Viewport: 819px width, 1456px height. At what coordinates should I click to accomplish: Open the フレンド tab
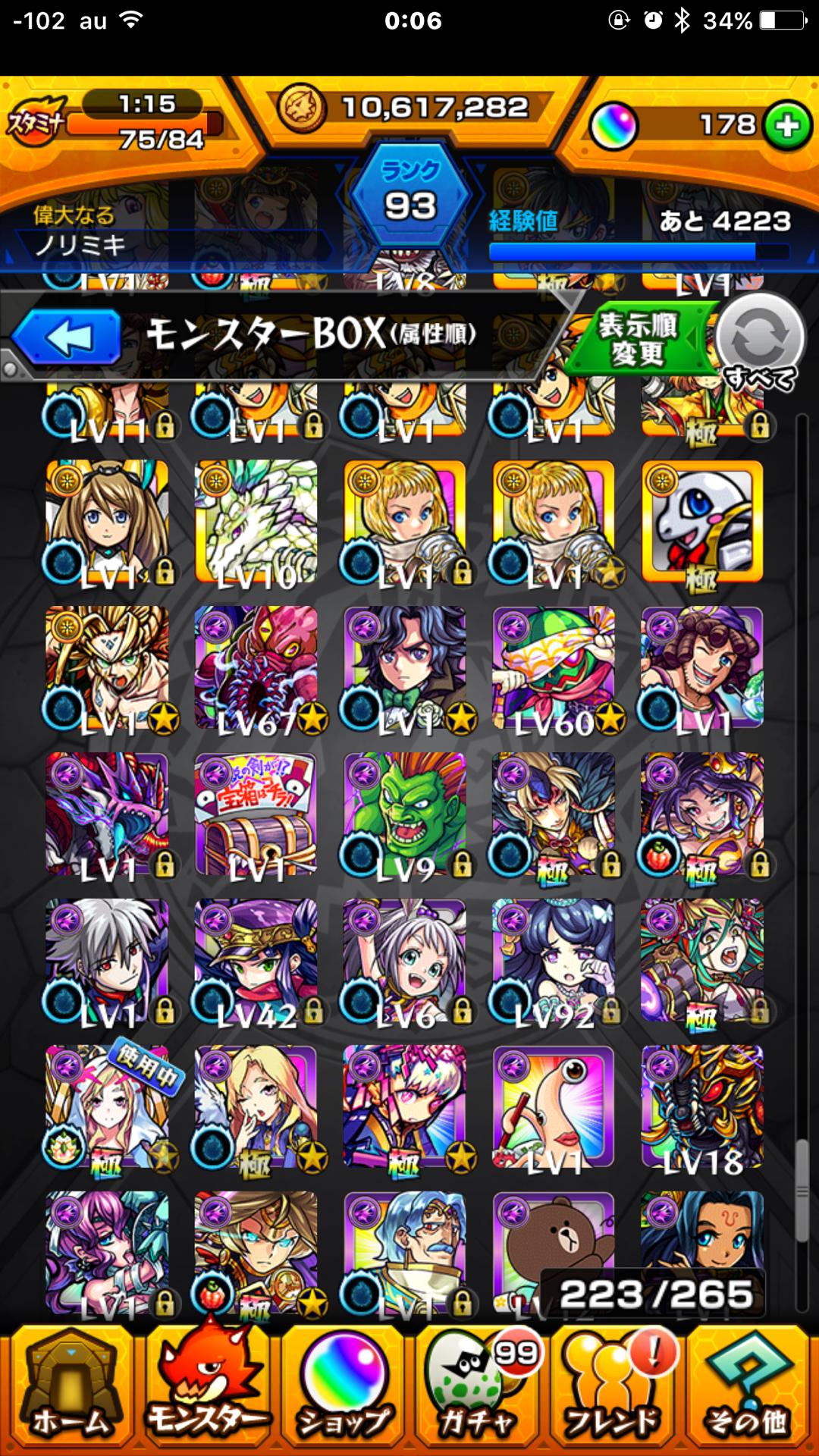tap(613, 1389)
